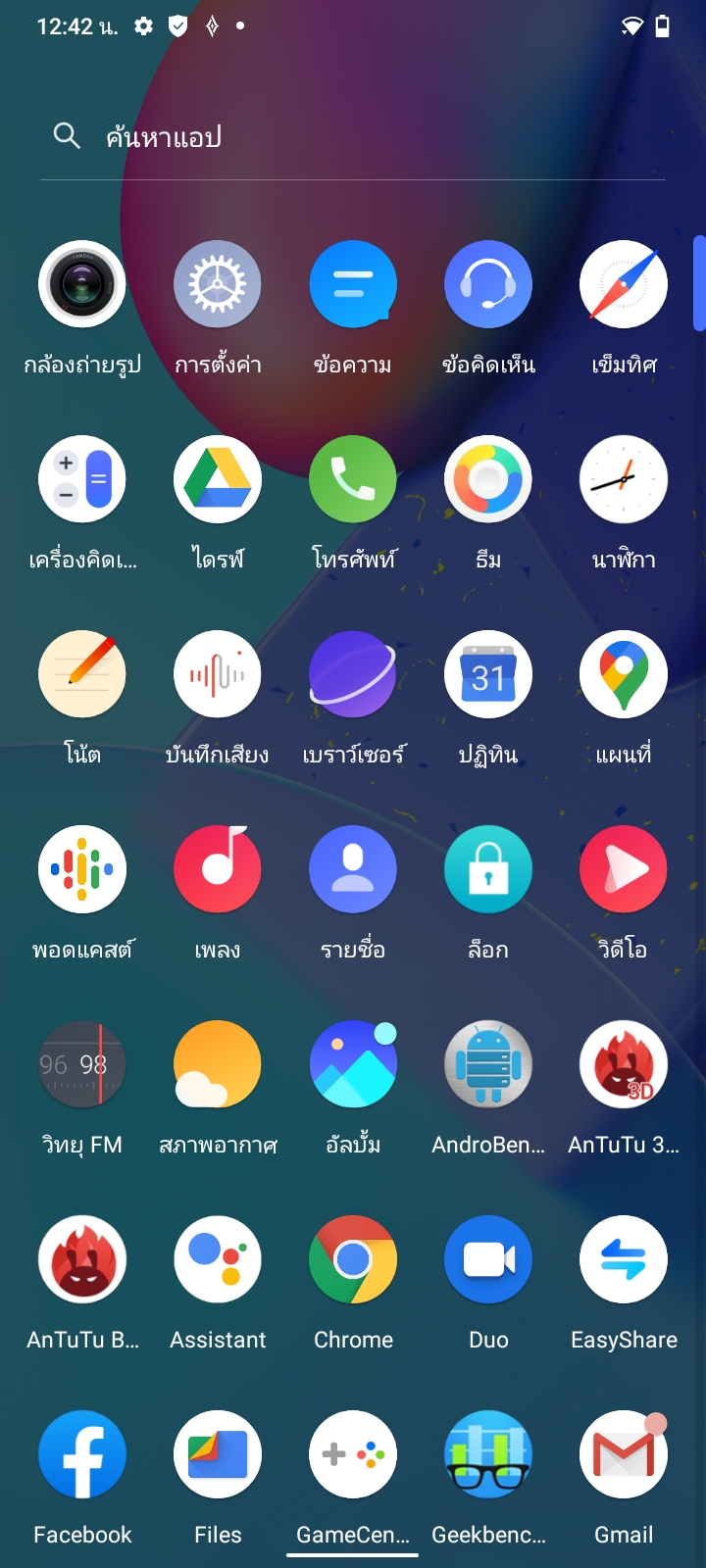The width and height of the screenshot is (706, 1568).
Task: Launch the โน้ต notes app
Action: click(x=82, y=674)
